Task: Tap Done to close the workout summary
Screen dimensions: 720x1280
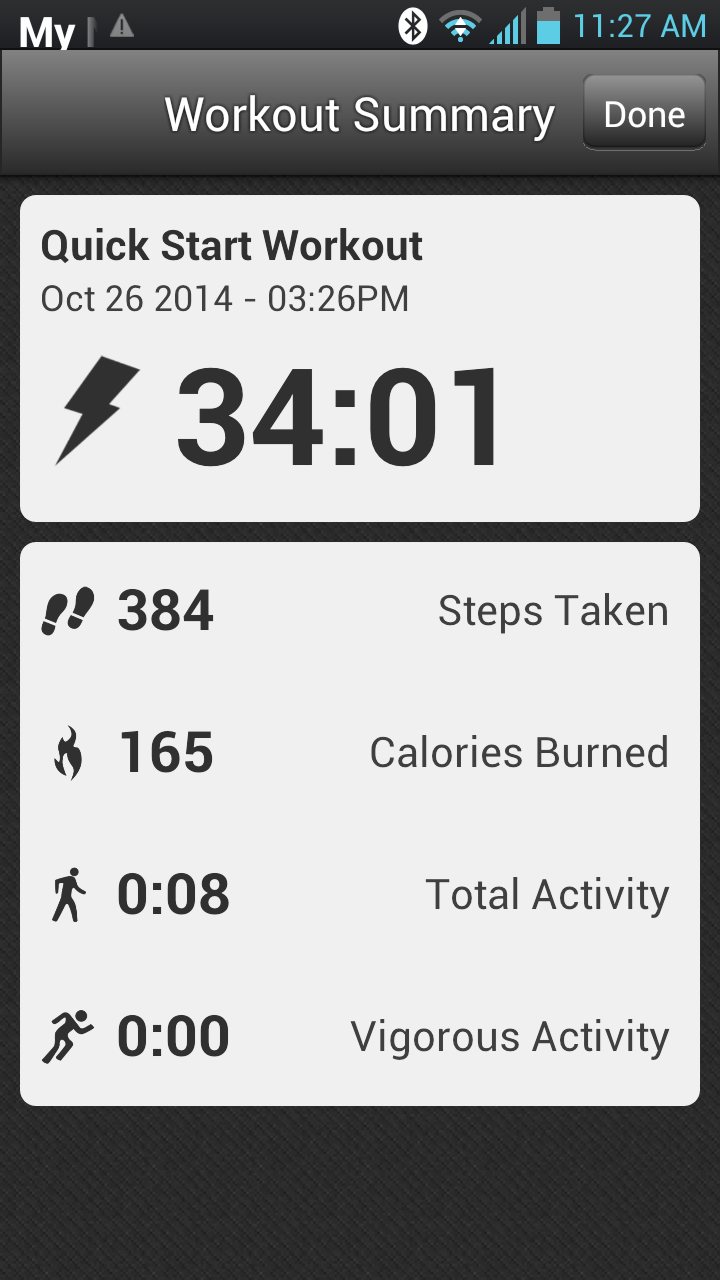Action: [644, 114]
